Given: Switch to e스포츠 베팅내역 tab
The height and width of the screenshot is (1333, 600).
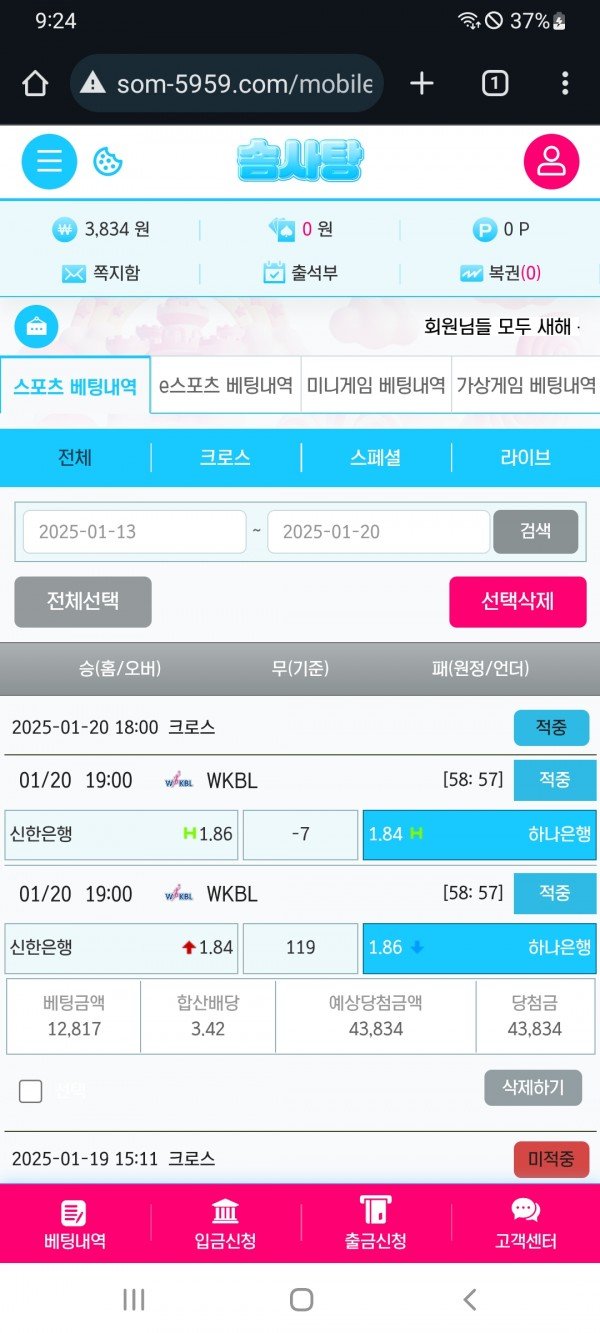Looking at the screenshot, I should (226, 386).
